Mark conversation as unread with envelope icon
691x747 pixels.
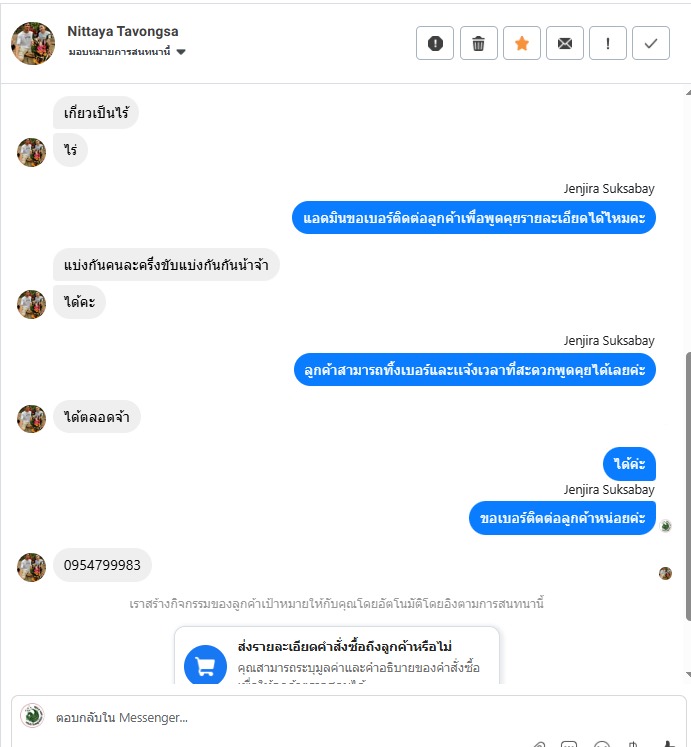(x=564, y=43)
